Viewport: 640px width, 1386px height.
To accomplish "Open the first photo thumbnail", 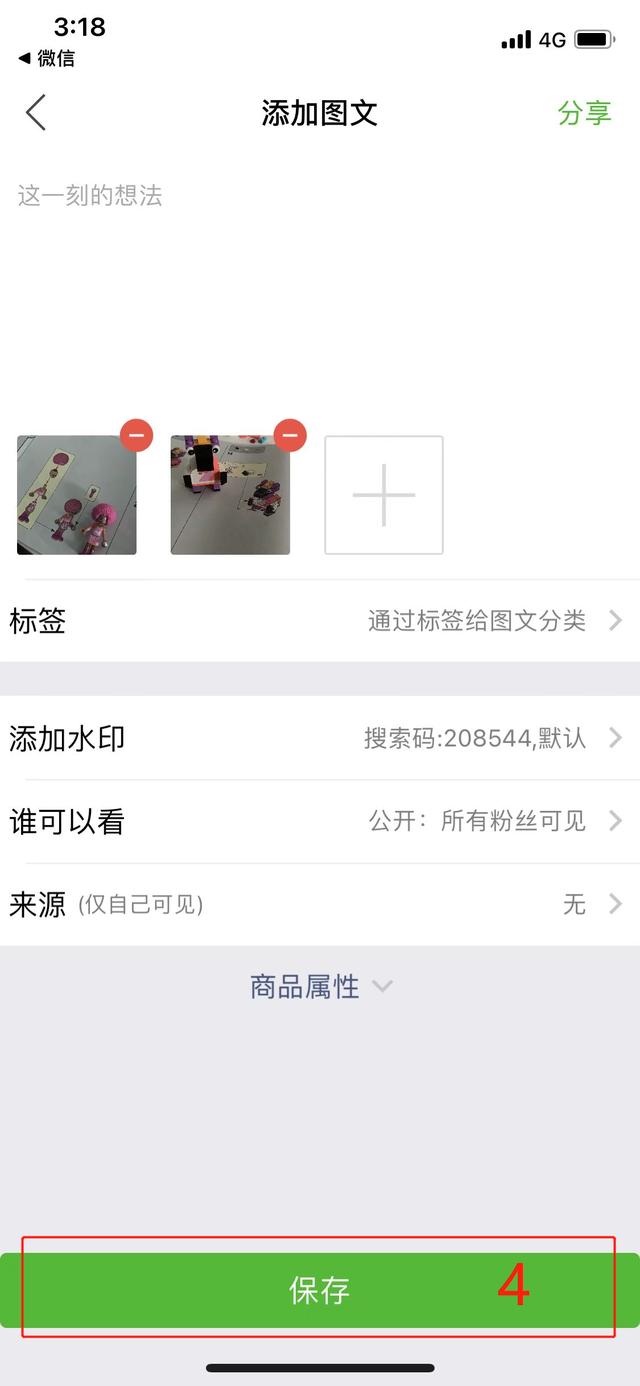I will (76, 496).
